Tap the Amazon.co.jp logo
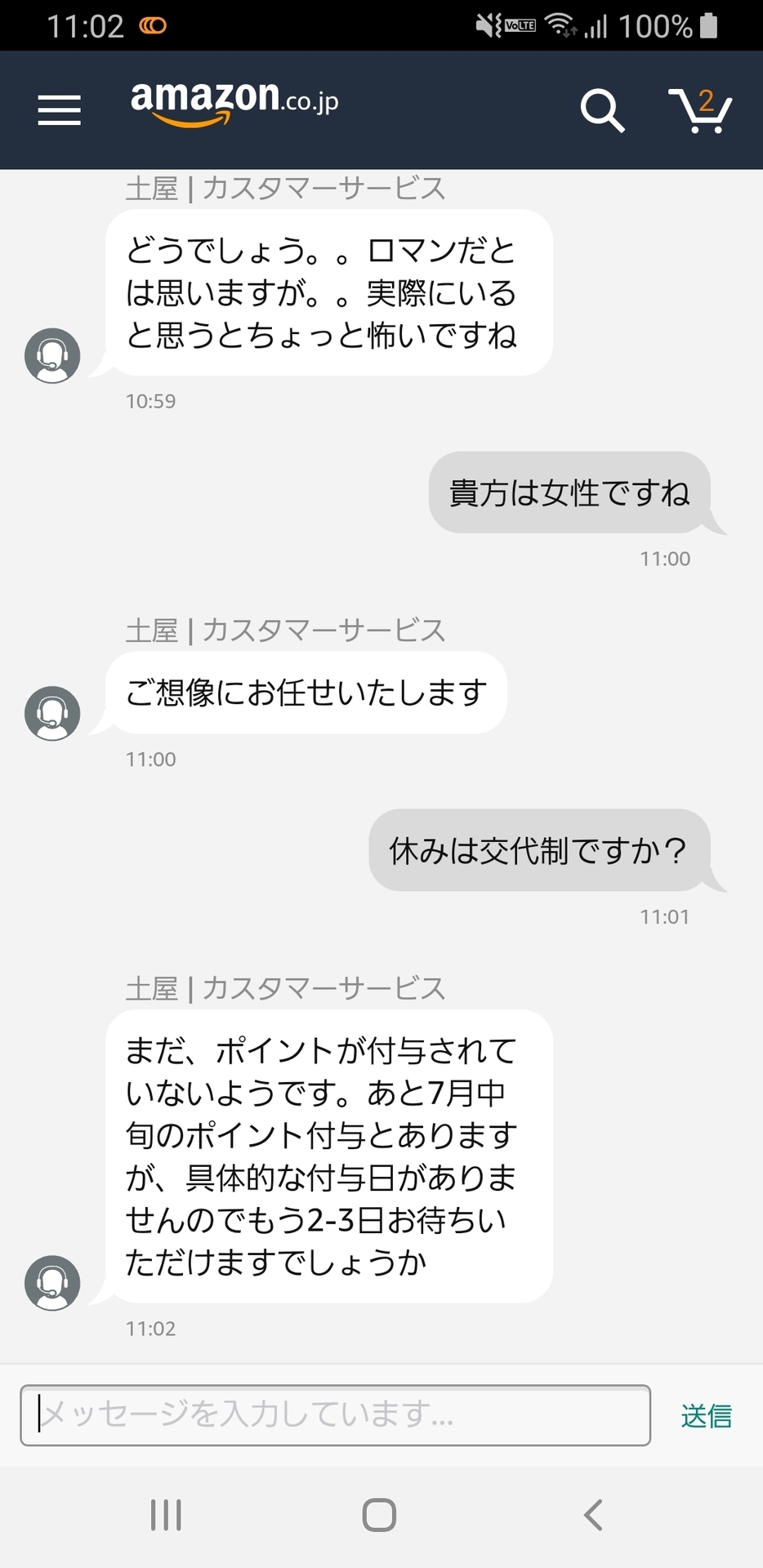 pos(234,105)
